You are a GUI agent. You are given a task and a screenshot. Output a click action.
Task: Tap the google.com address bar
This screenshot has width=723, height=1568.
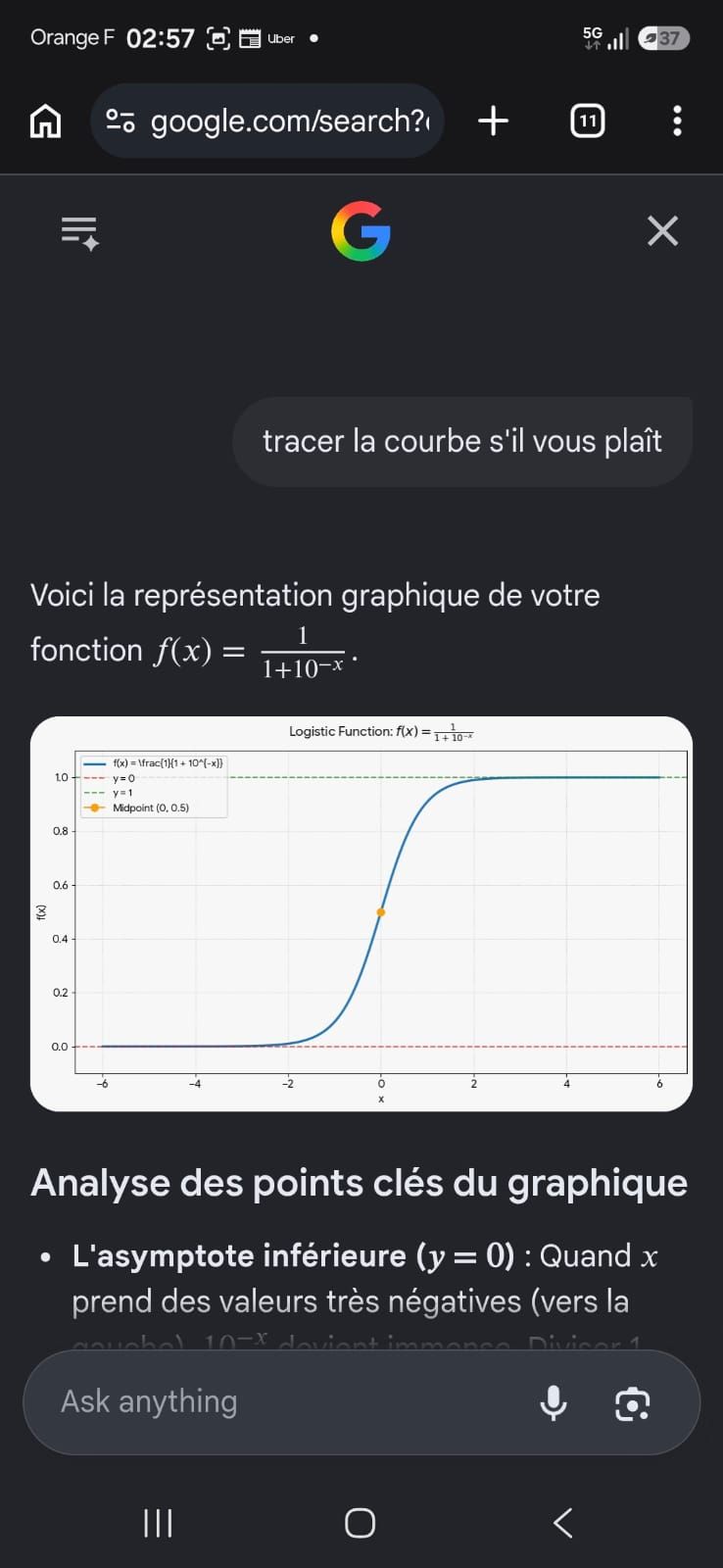[266, 121]
